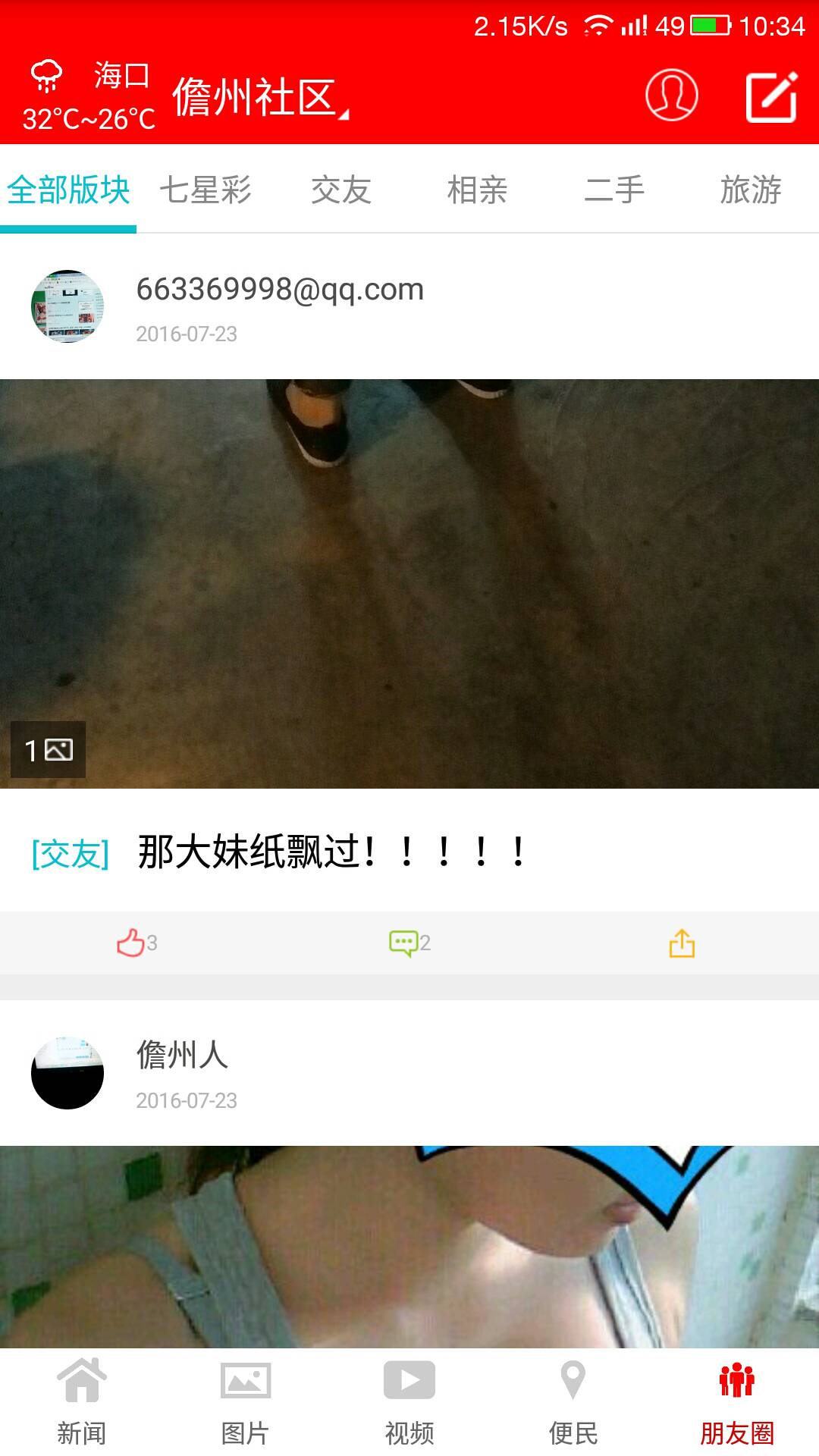Image resolution: width=819 pixels, height=1456 pixels.
Task: Compose a new post
Action: [771, 97]
